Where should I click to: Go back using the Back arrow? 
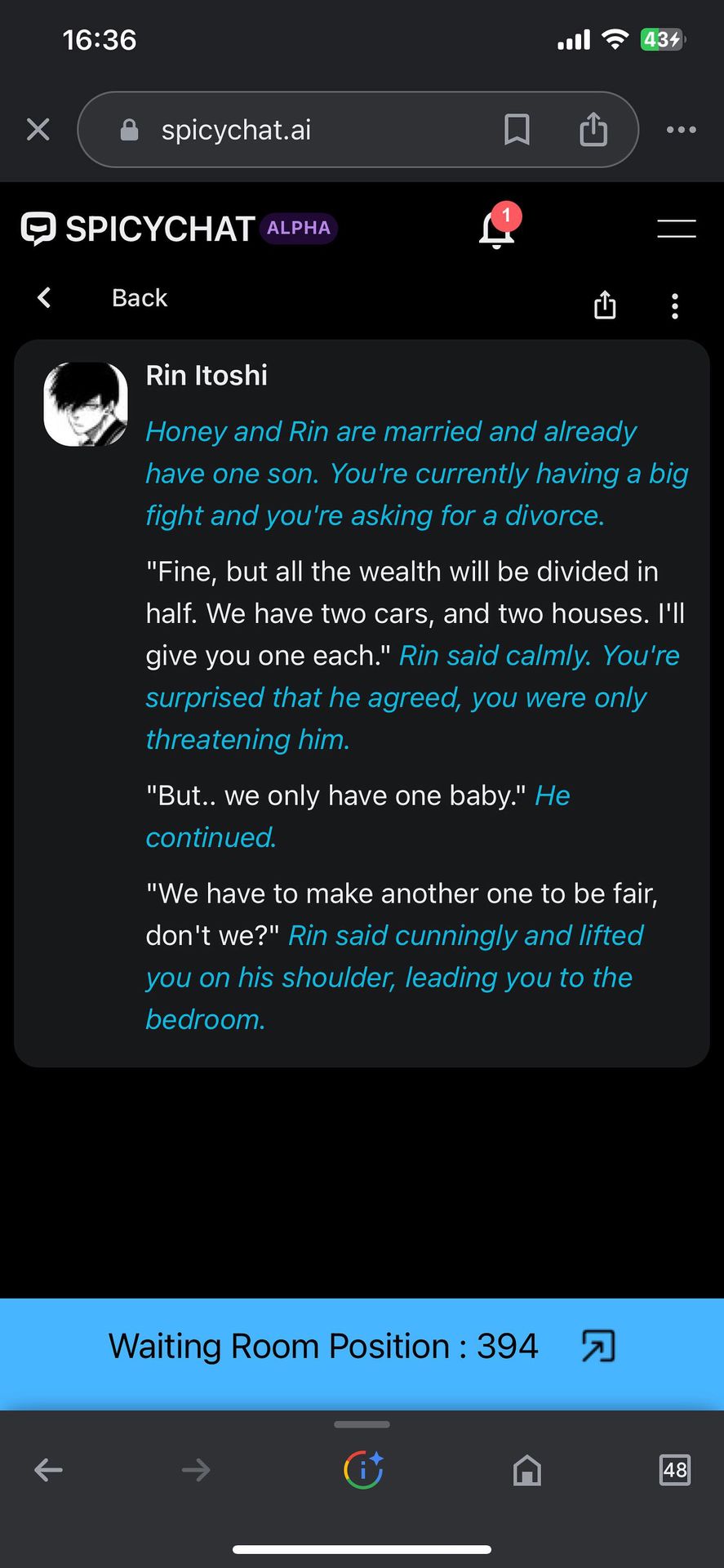[45, 298]
